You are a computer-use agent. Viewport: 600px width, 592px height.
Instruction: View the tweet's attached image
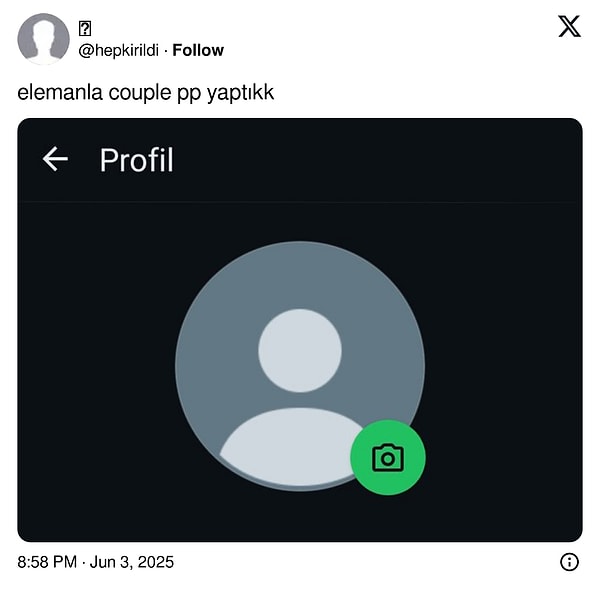tap(300, 330)
